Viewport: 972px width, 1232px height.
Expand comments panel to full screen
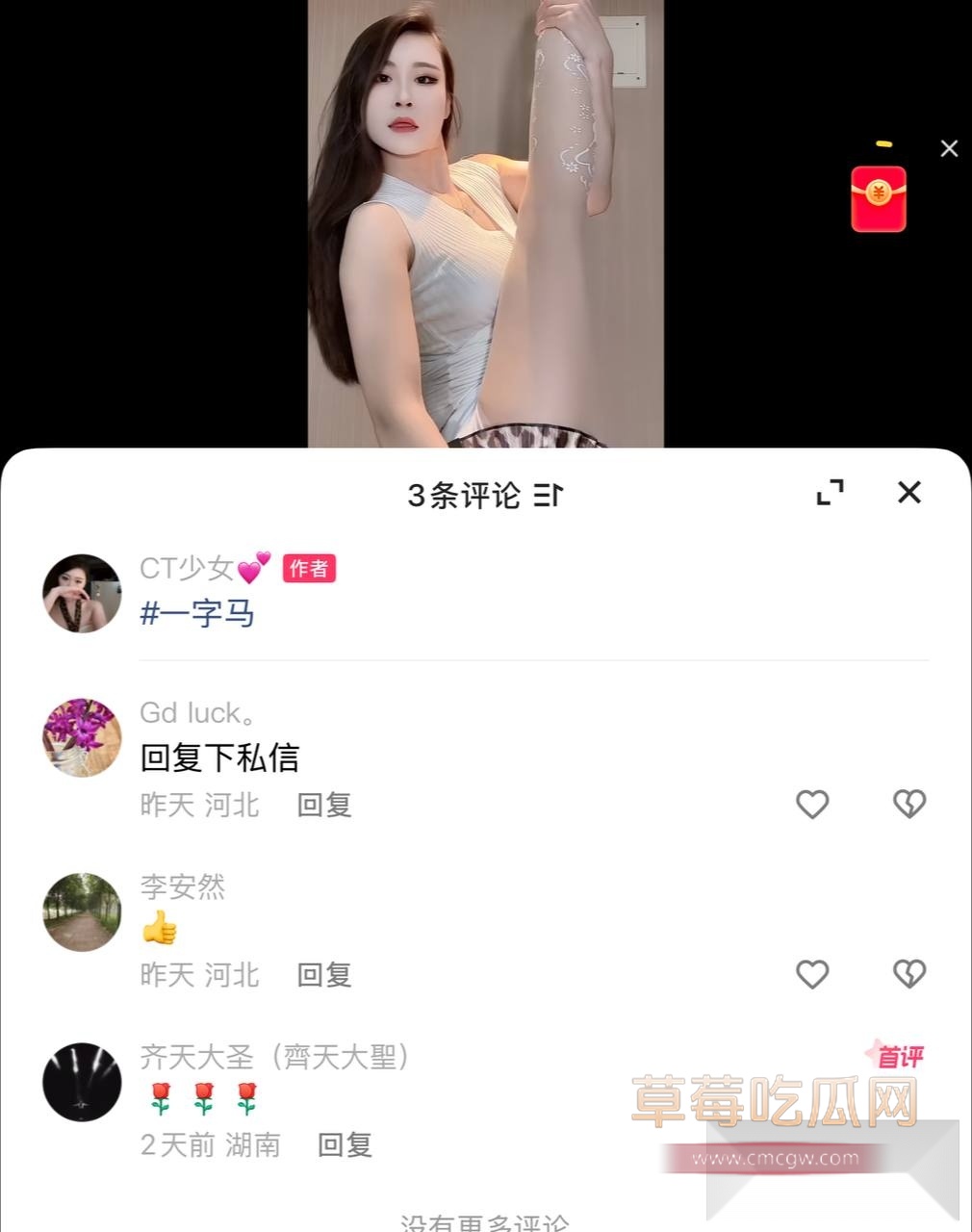830,493
